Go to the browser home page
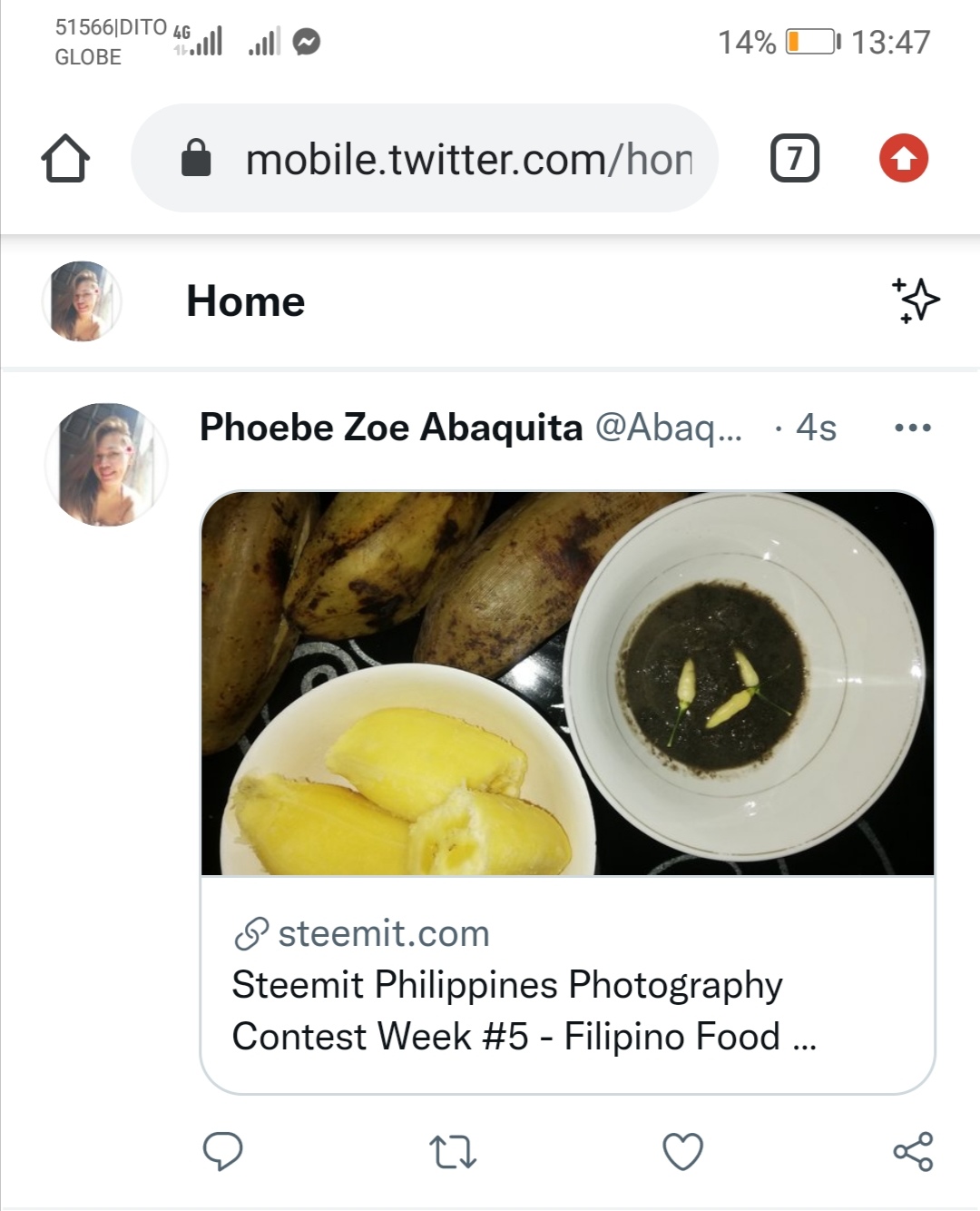The height and width of the screenshot is (1211, 980). pyautogui.click(x=65, y=159)
